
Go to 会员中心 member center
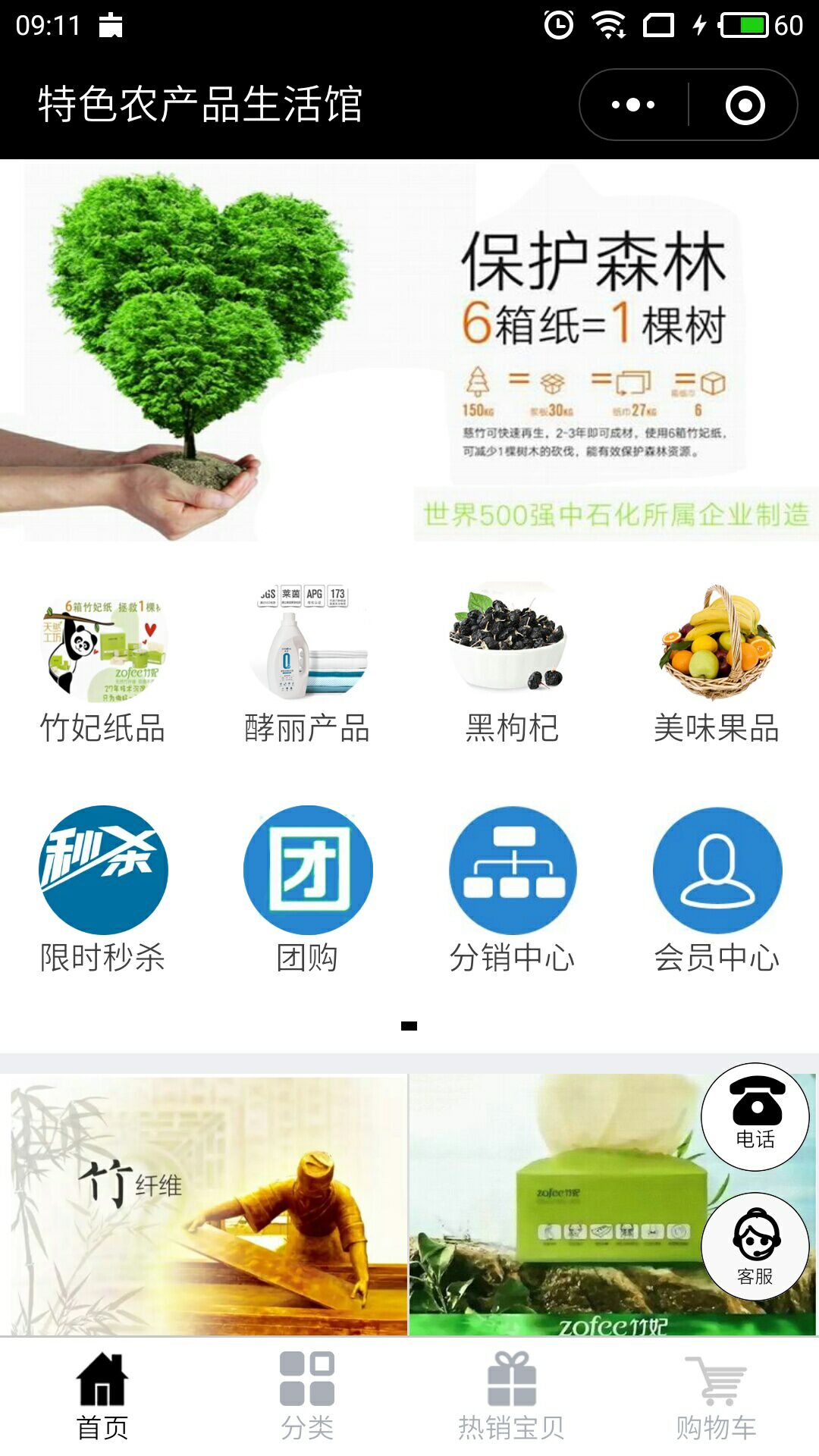[717, 890]
